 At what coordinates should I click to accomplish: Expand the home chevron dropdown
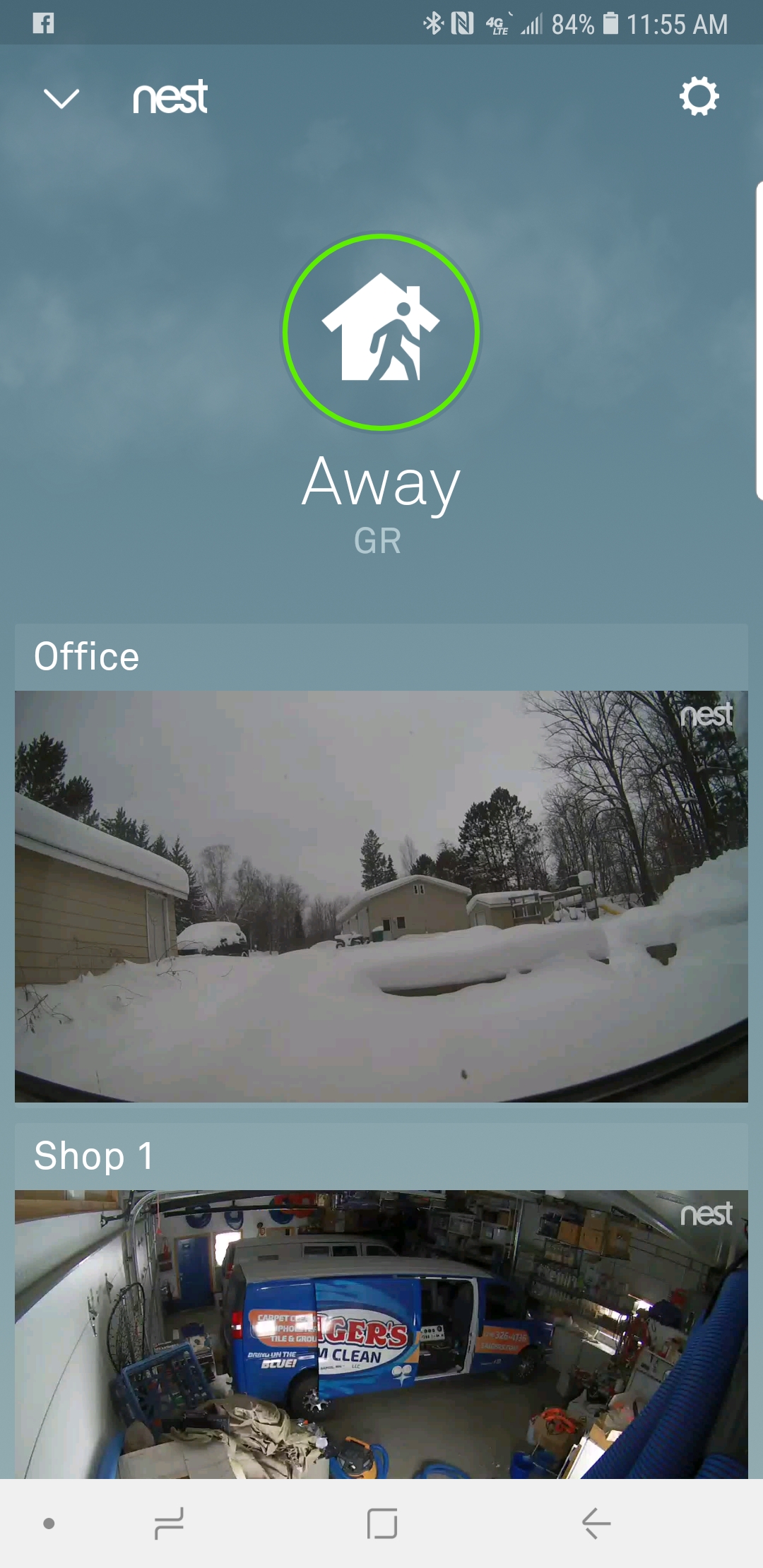[61, 98]
